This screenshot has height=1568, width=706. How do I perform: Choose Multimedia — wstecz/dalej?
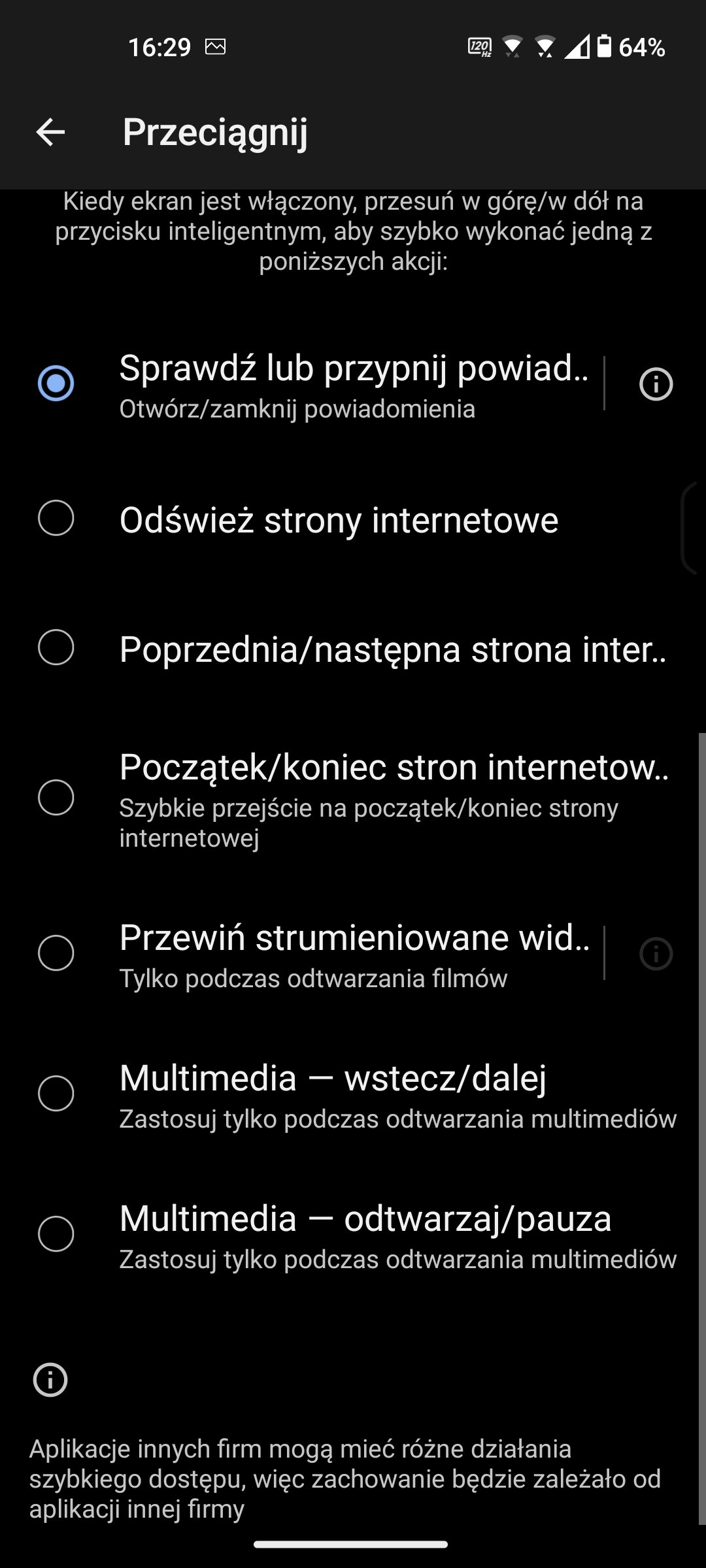tap(353, 1094)
